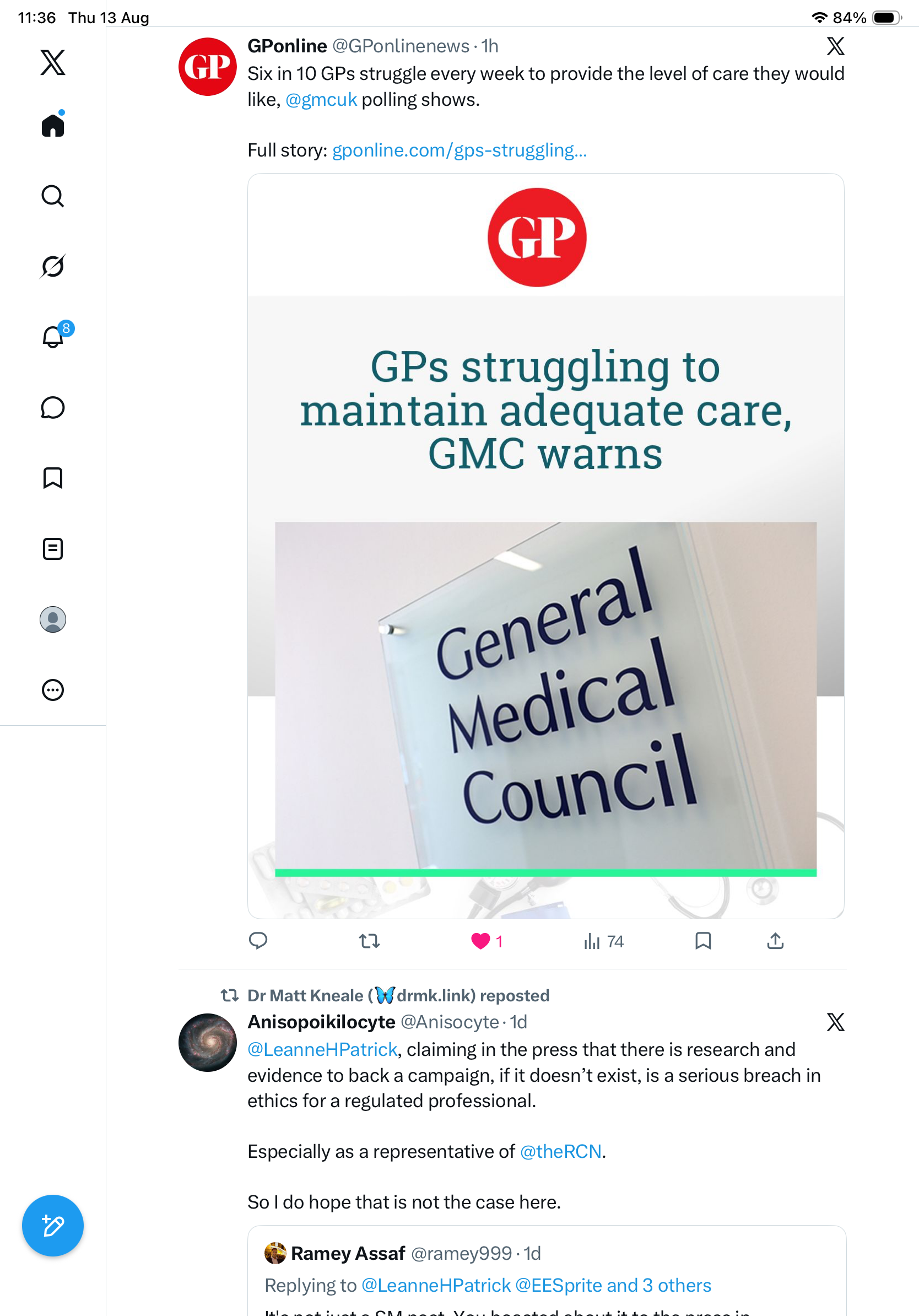Screen dimensions: 919x1316
Task: Repost the GPonline post
Action: (370, 941)
